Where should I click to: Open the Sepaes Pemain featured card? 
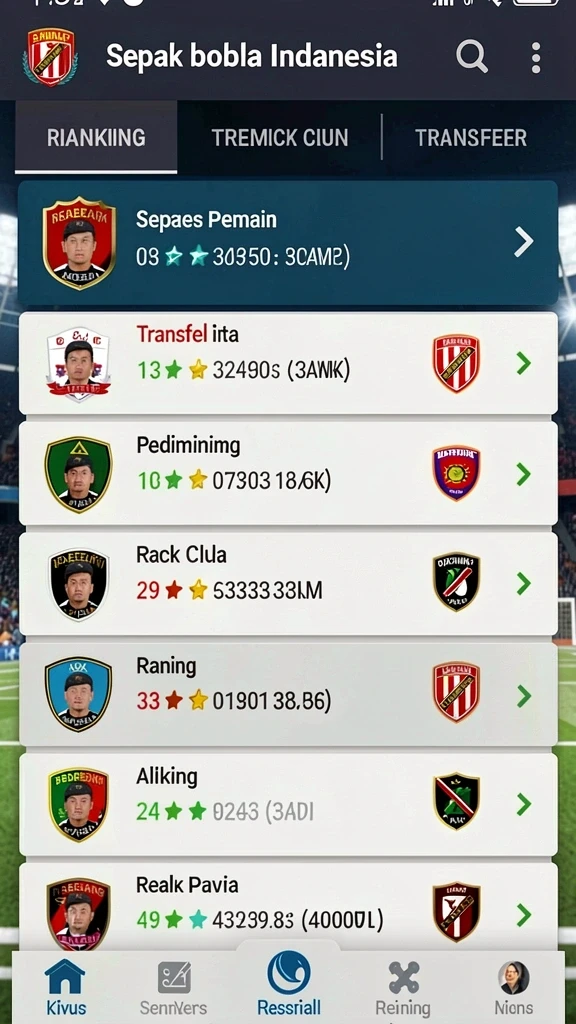[x=288, y=242]
